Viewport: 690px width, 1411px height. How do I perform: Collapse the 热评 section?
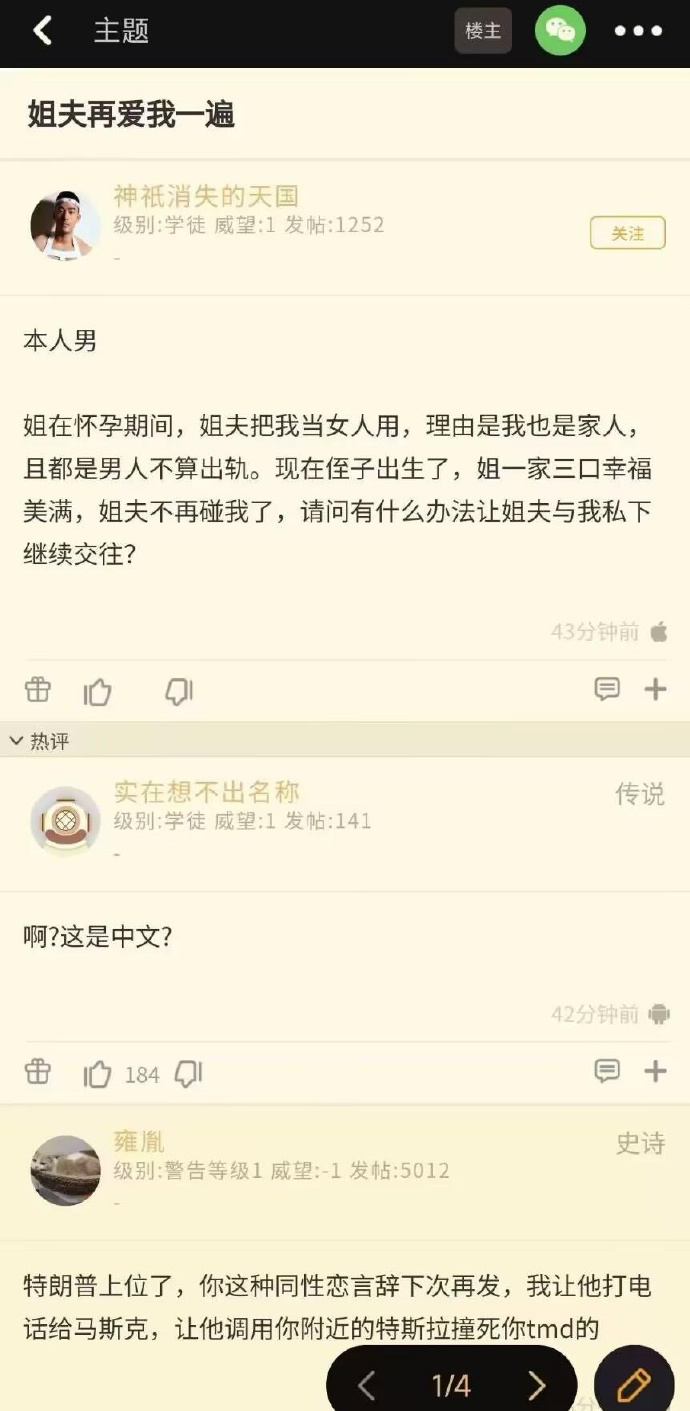pyautogui.click(x=40, y=741)
